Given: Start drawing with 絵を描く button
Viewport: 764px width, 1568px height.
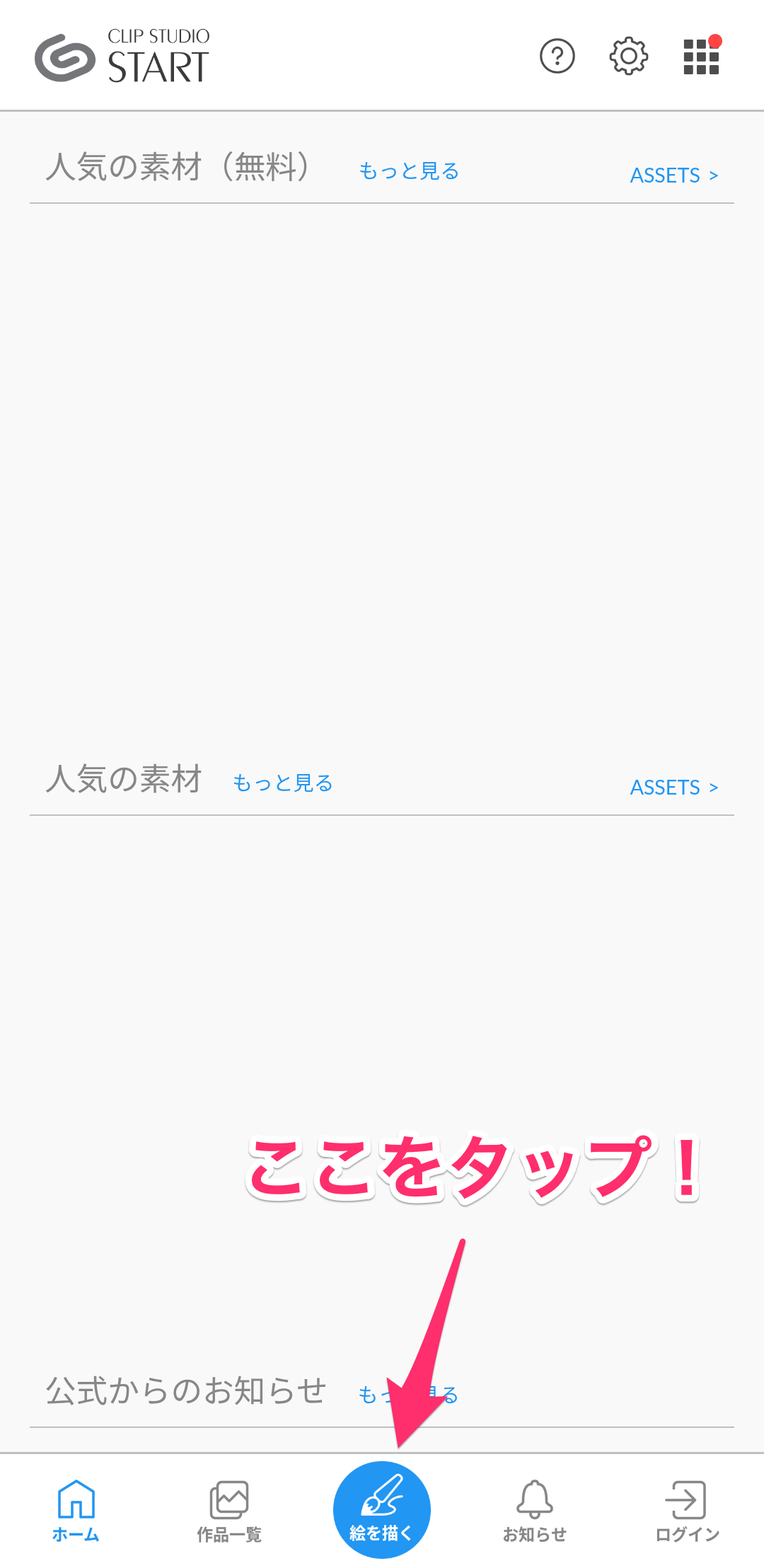Looking at the screenshot, I should click(x=382, y=1509).
